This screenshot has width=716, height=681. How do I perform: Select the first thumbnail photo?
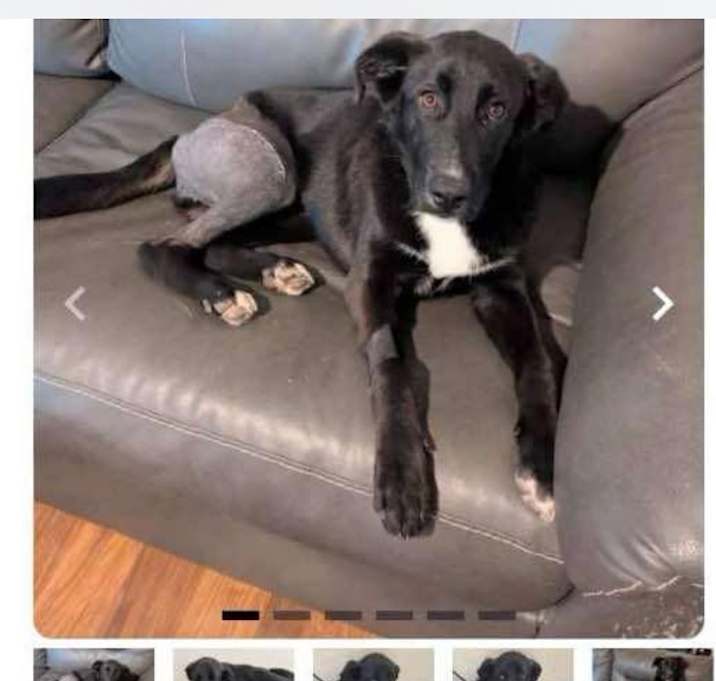point(94,666)
